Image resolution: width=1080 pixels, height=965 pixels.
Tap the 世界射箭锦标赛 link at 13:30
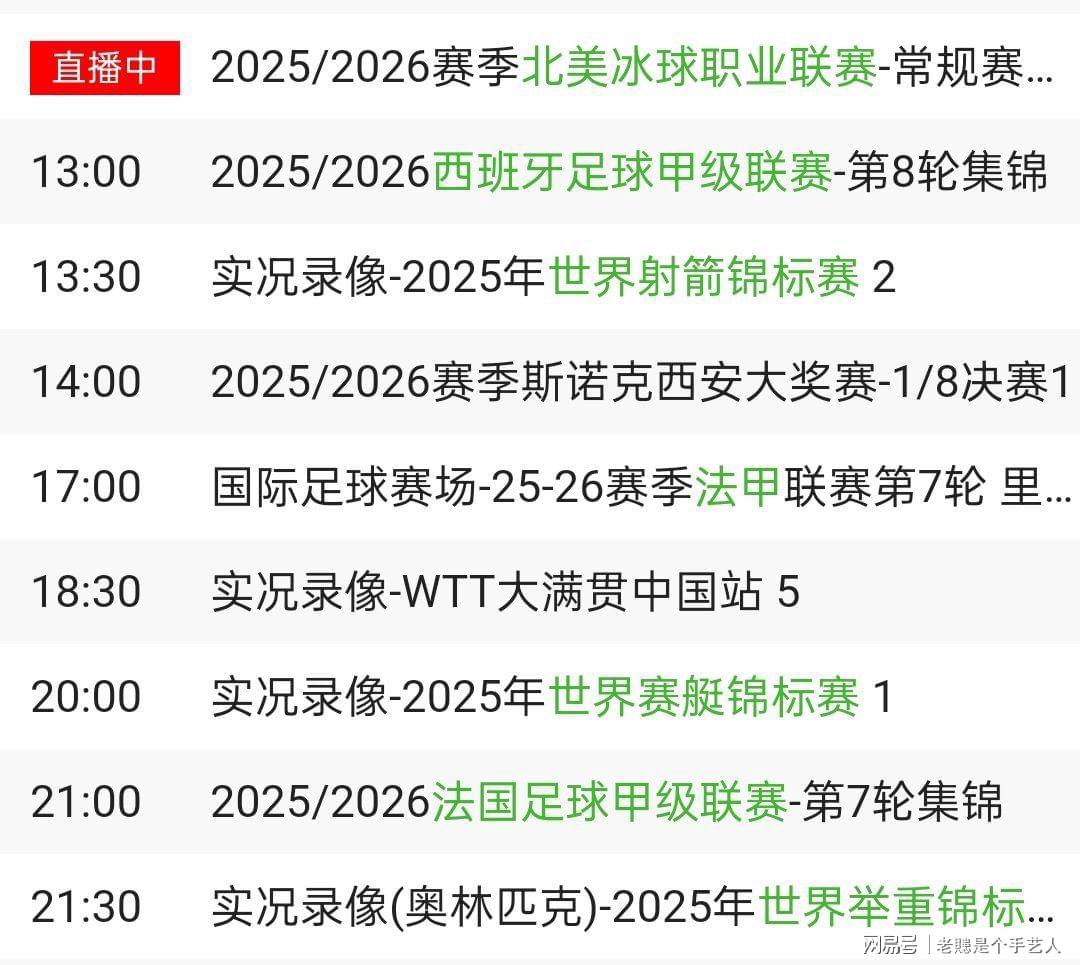pos(703,278)
